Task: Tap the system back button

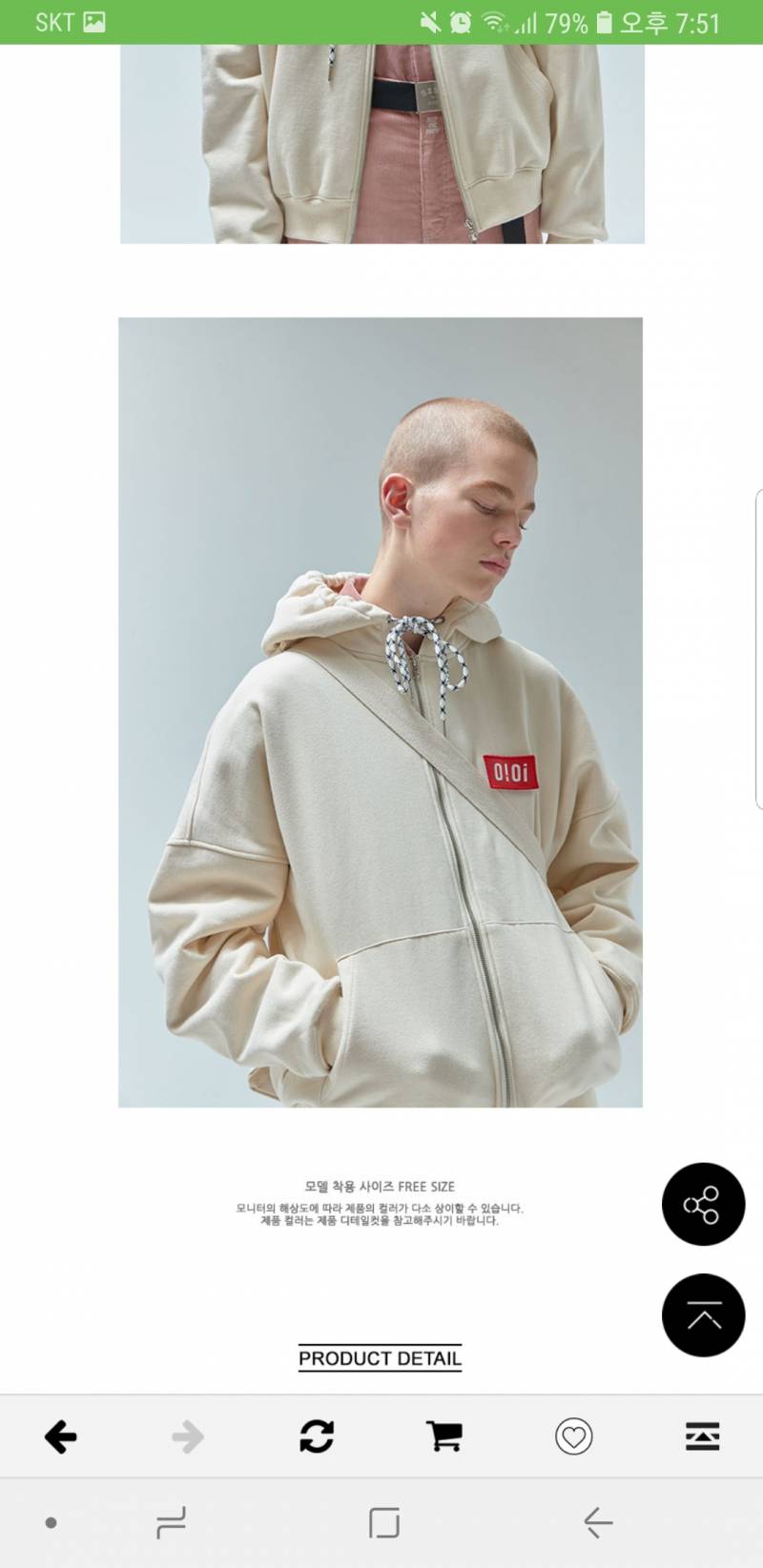Action: 598,1523
